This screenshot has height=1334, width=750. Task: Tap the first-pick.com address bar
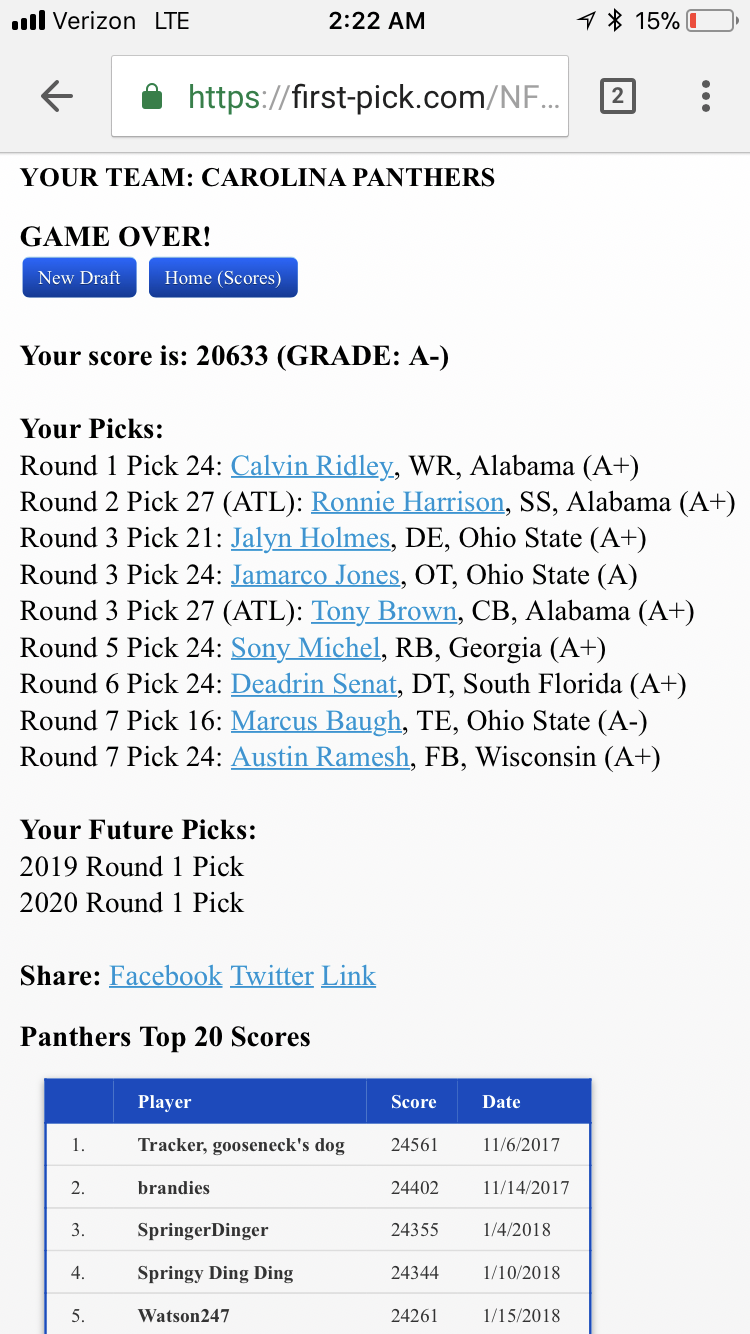340,96
